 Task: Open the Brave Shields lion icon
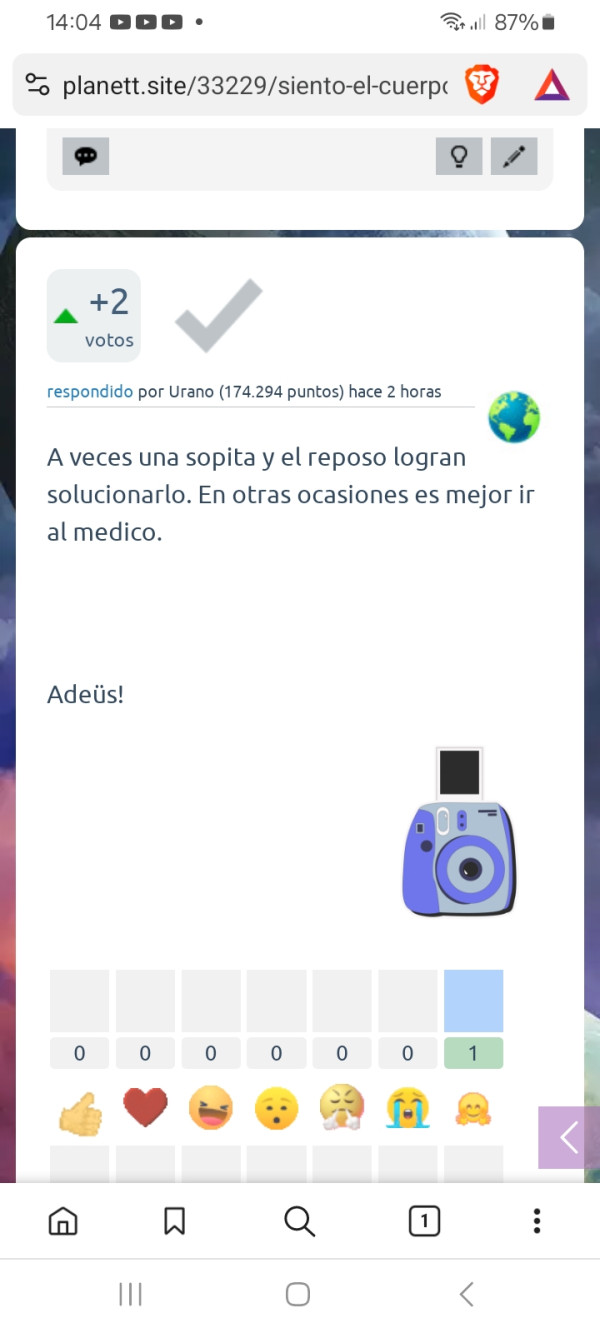(483, 86)
